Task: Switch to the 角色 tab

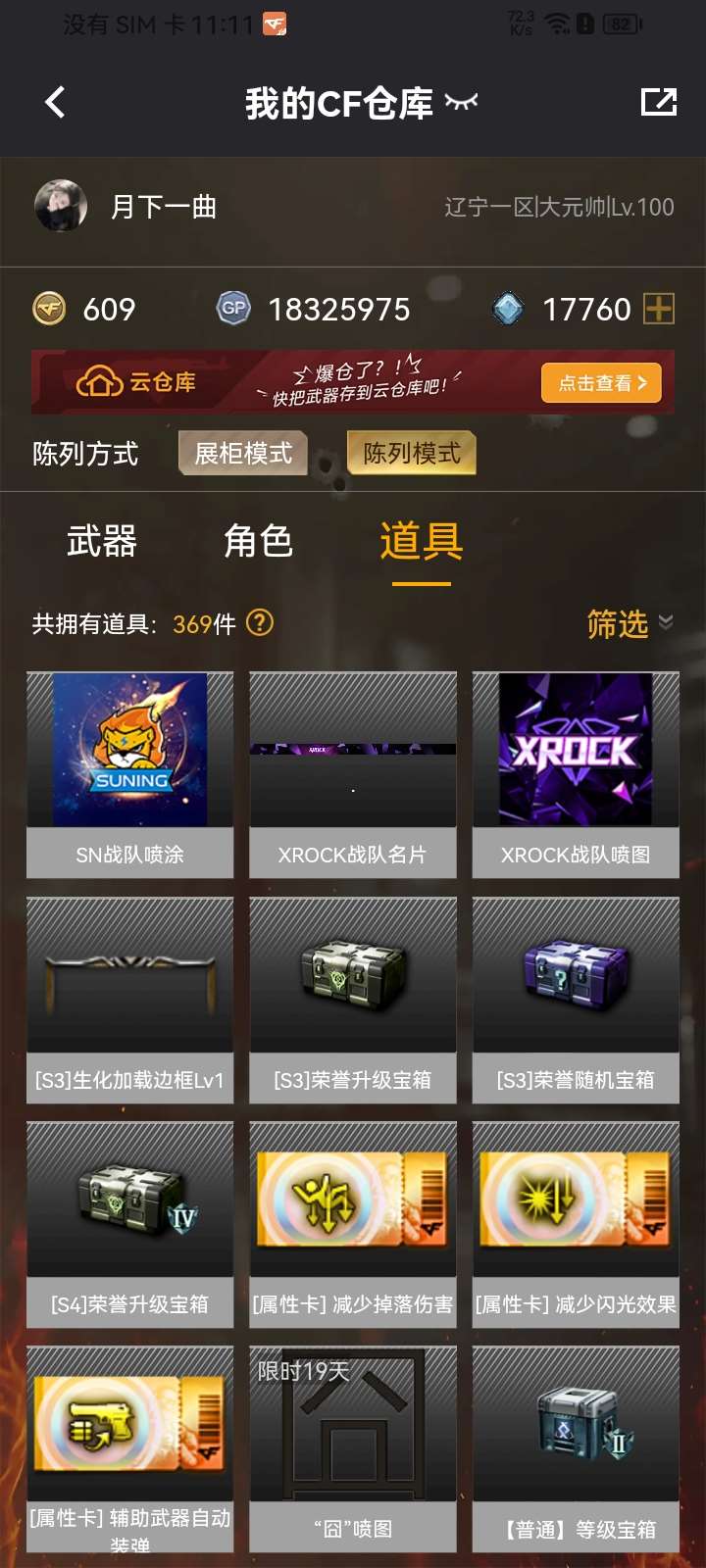Action: pyautogui.click(x=259, y=541)
